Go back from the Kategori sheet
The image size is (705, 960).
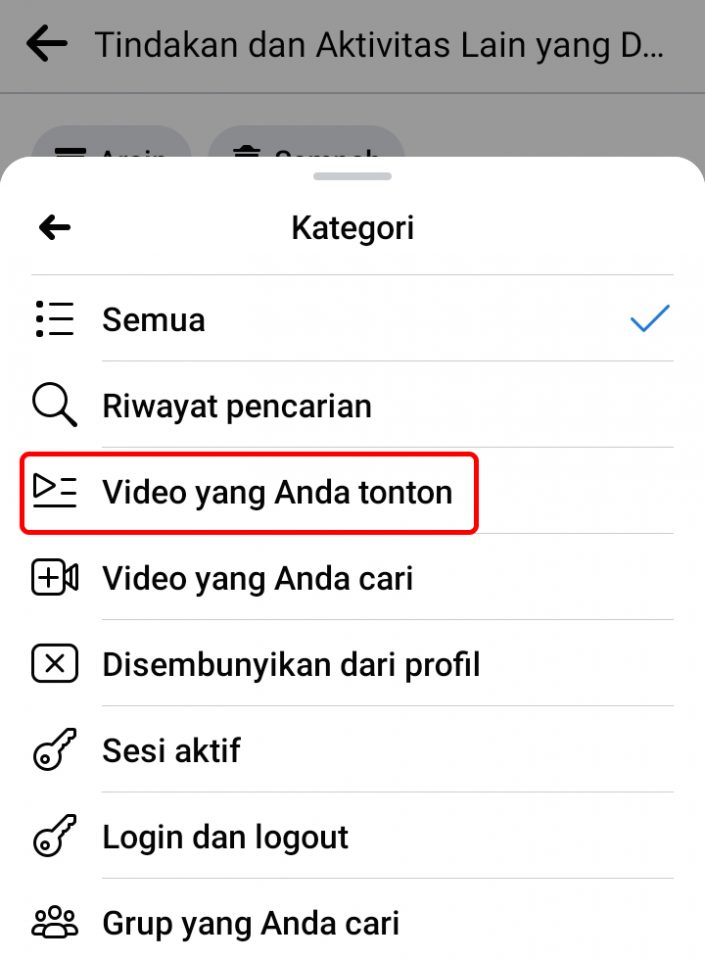coord(55,228)
